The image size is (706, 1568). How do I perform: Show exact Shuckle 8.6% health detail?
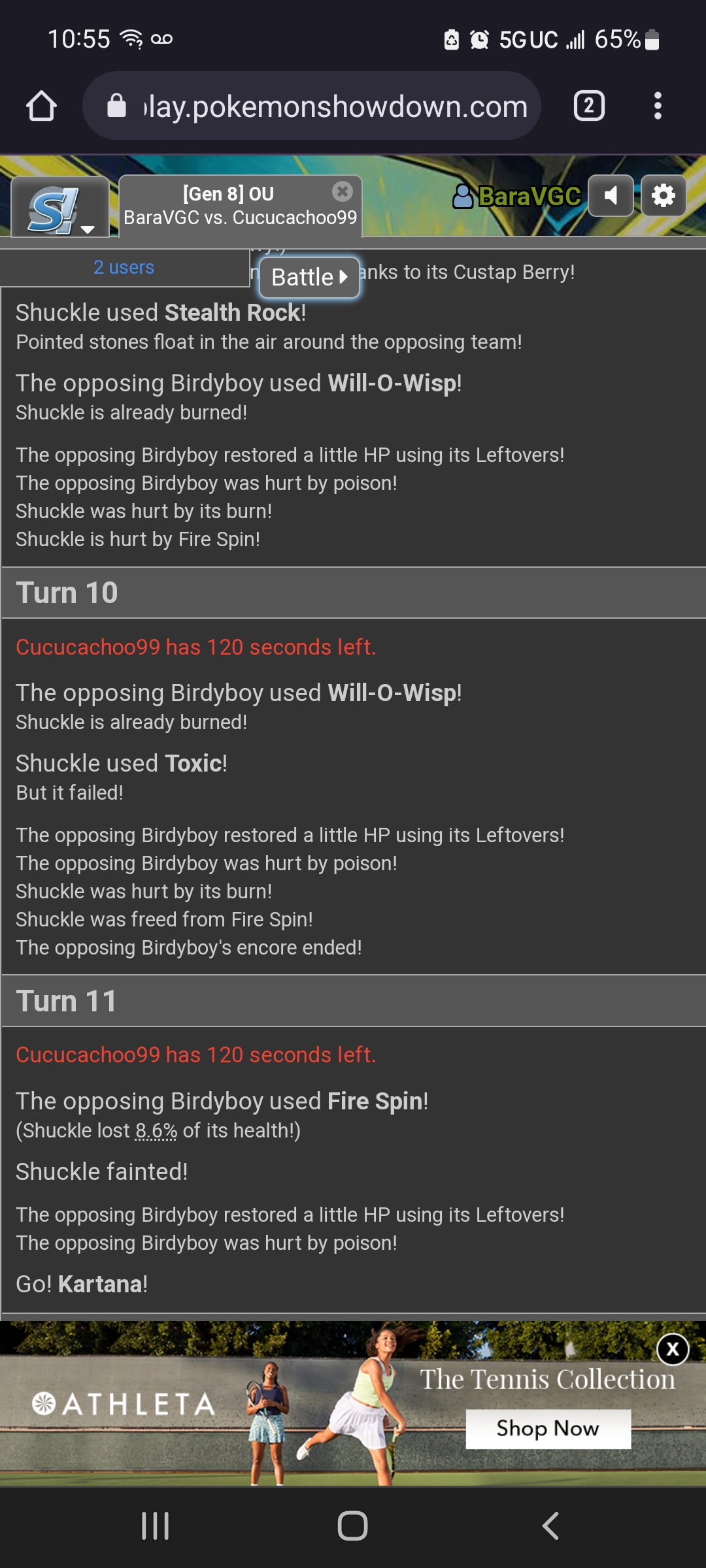pyautogui.click(x=156, y=1131)
